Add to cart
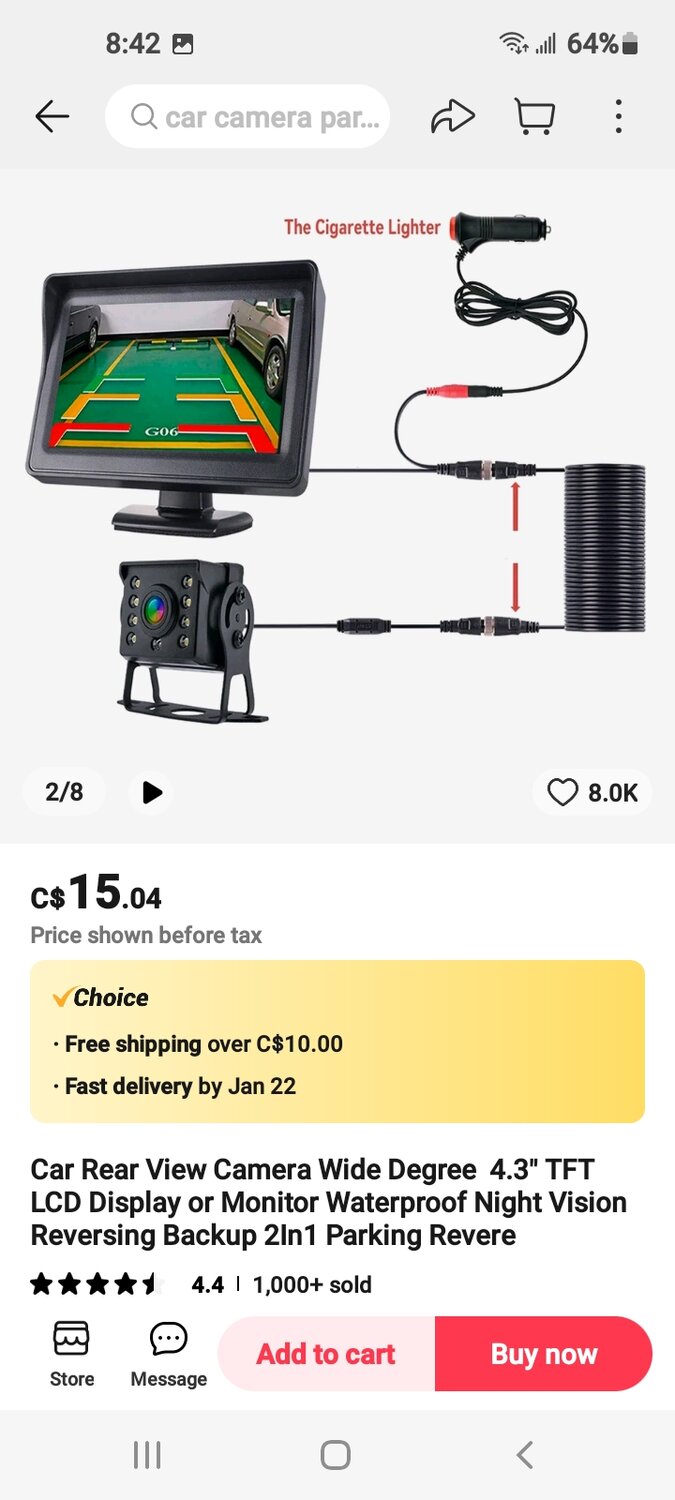Viewport: 675px width, 1500px height. 326,1354
